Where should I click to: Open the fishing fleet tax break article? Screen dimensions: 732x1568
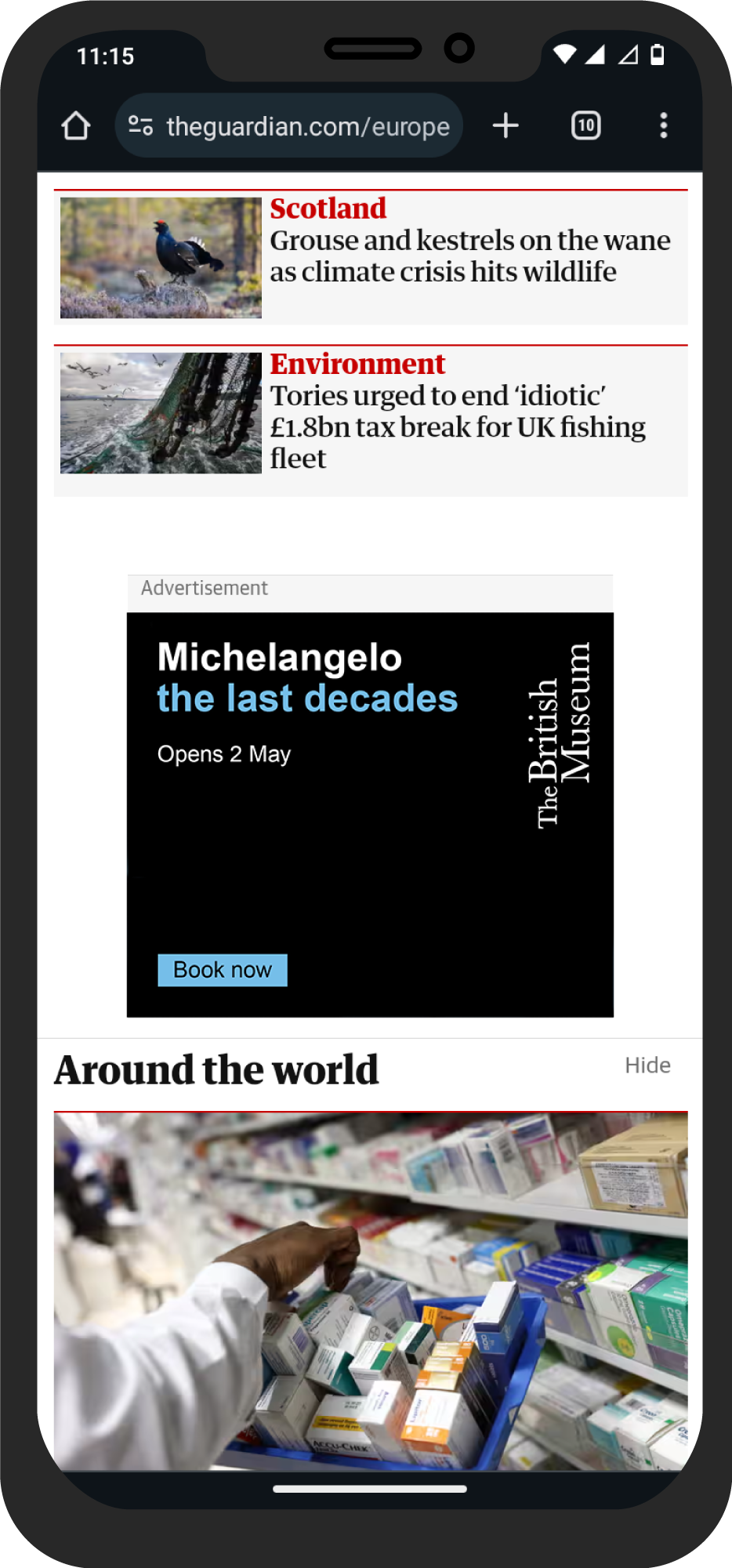click(458, 426)
